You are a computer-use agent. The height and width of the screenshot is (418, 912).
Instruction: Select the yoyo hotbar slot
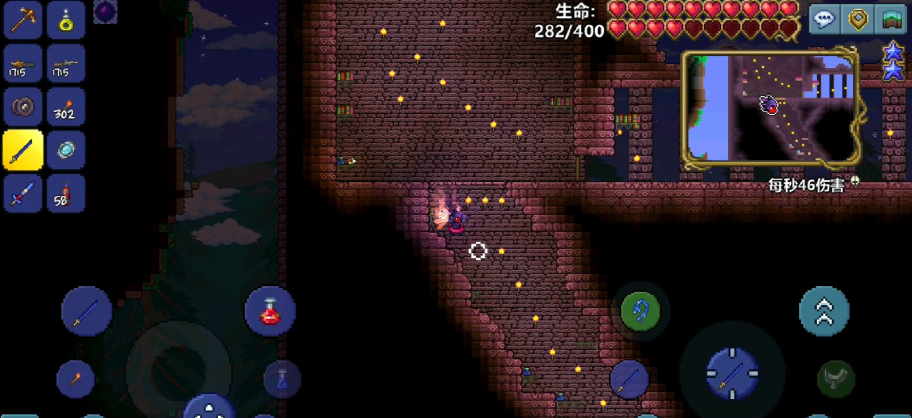click(22, 107)
